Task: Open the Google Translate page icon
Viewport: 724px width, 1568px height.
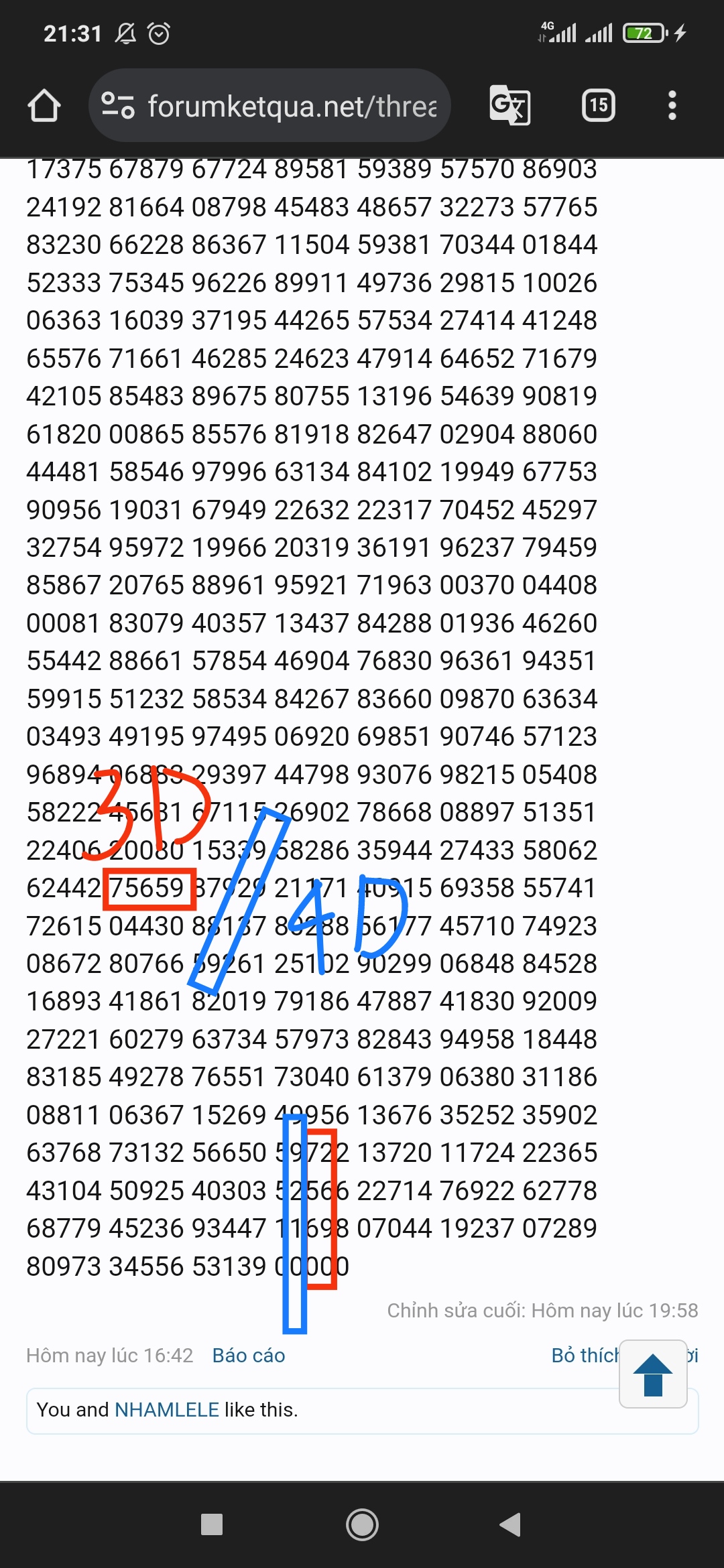Action: 510,105
